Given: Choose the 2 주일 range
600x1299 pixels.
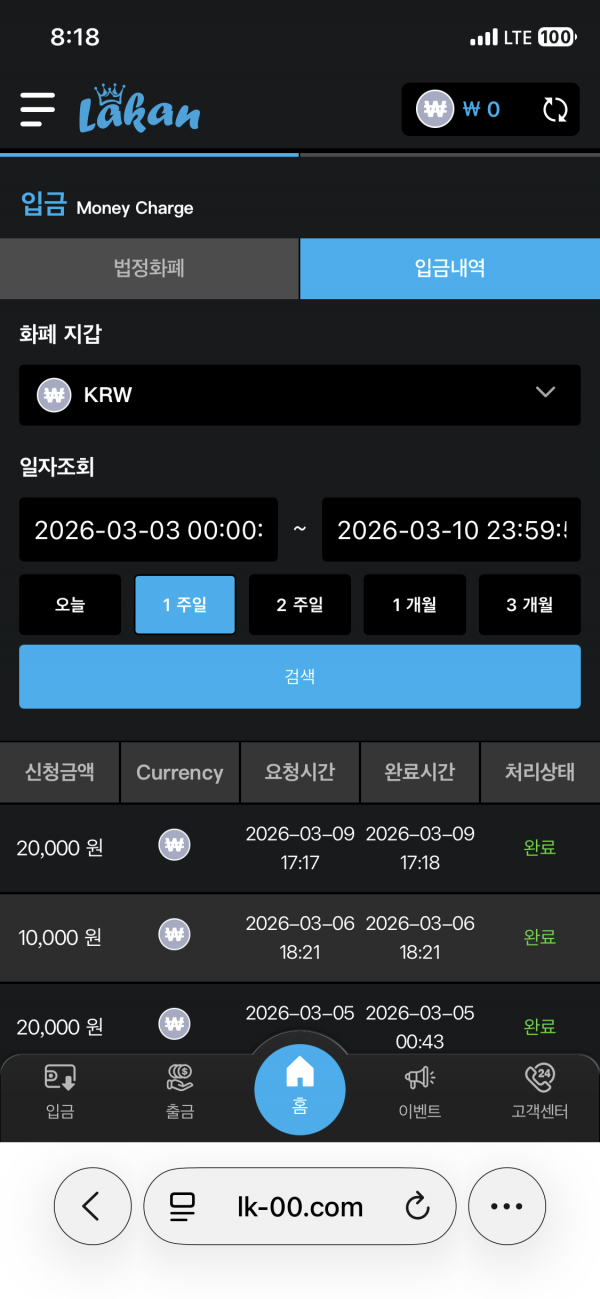Looking at the screenshot, I should tap(300, 605).
